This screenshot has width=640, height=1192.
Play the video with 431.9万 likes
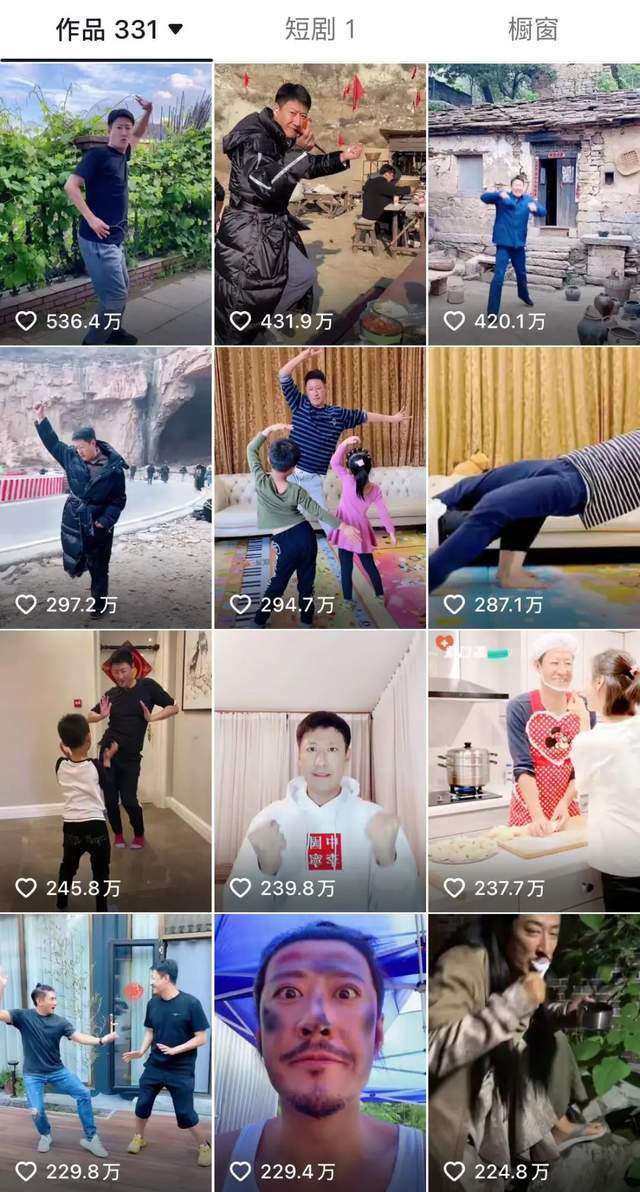click(320, 204)
